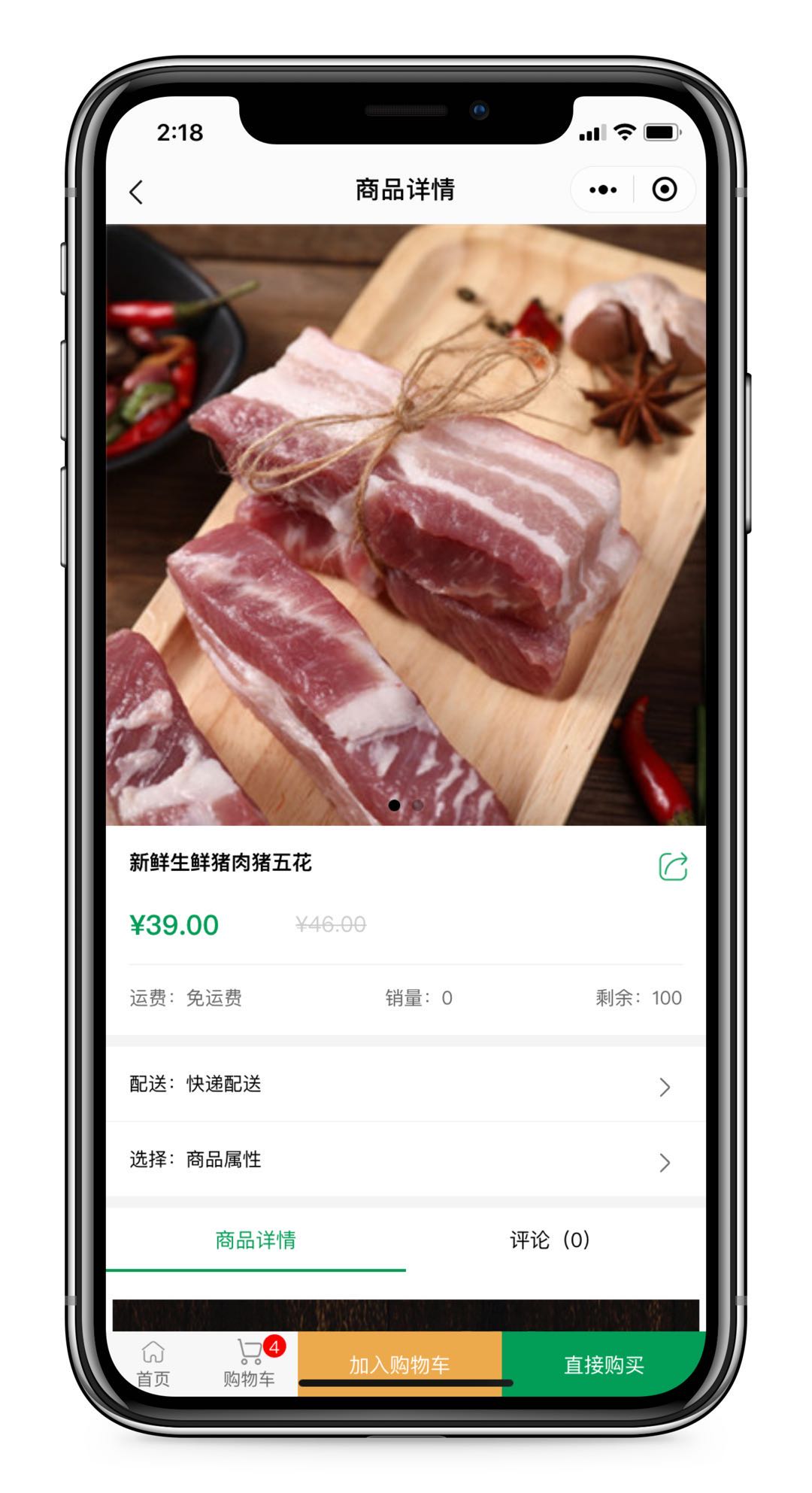Image resolution: width=812 pixels, height=1493 pixels.
Task: Close the mini program via the circle icon
Action: [x=665, y=190]
